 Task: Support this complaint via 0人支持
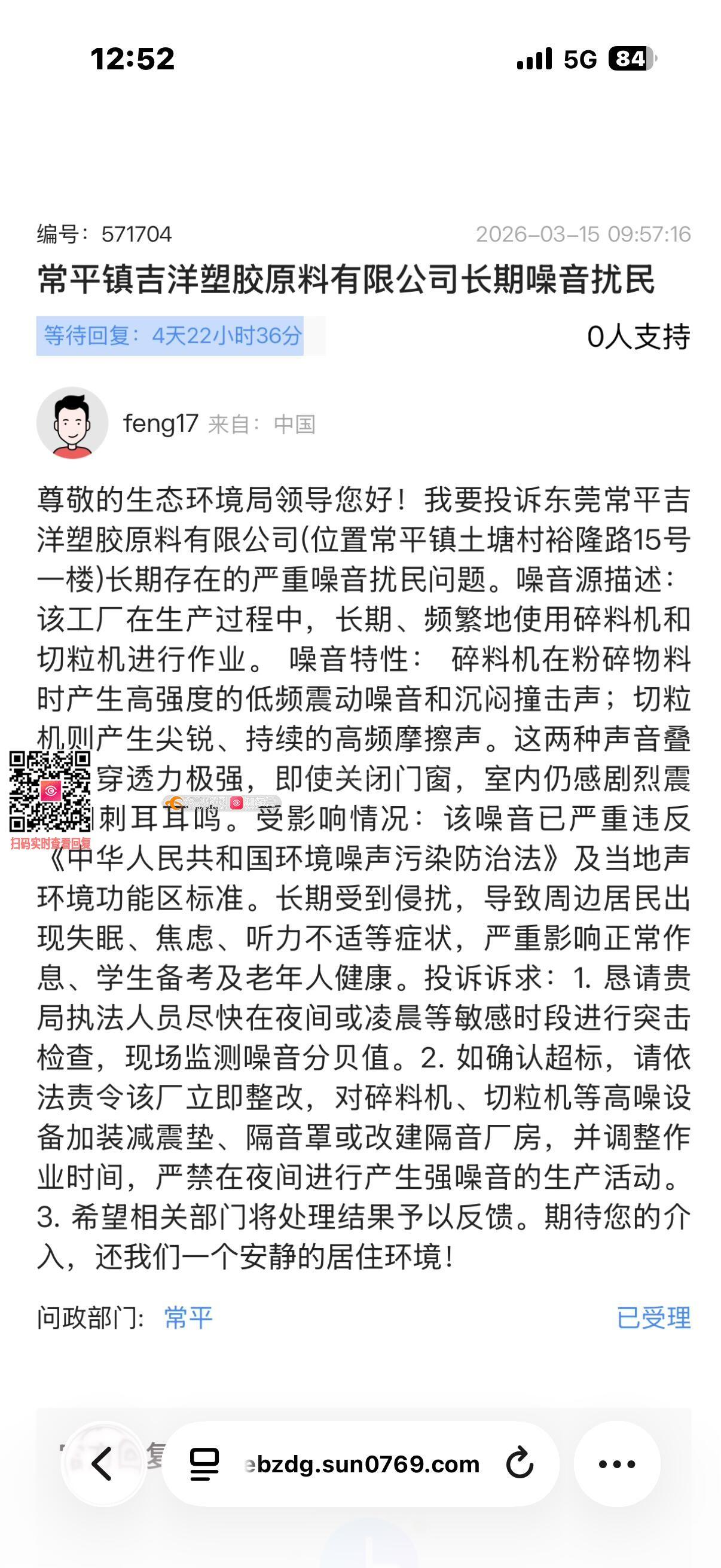pyautogui.click(x=638, y=337)
